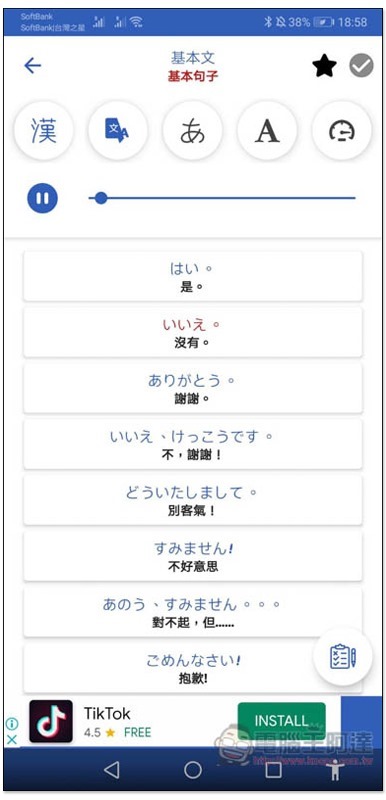Tap the system home button
The image size is (386, 800).
[x=193, y=770]
